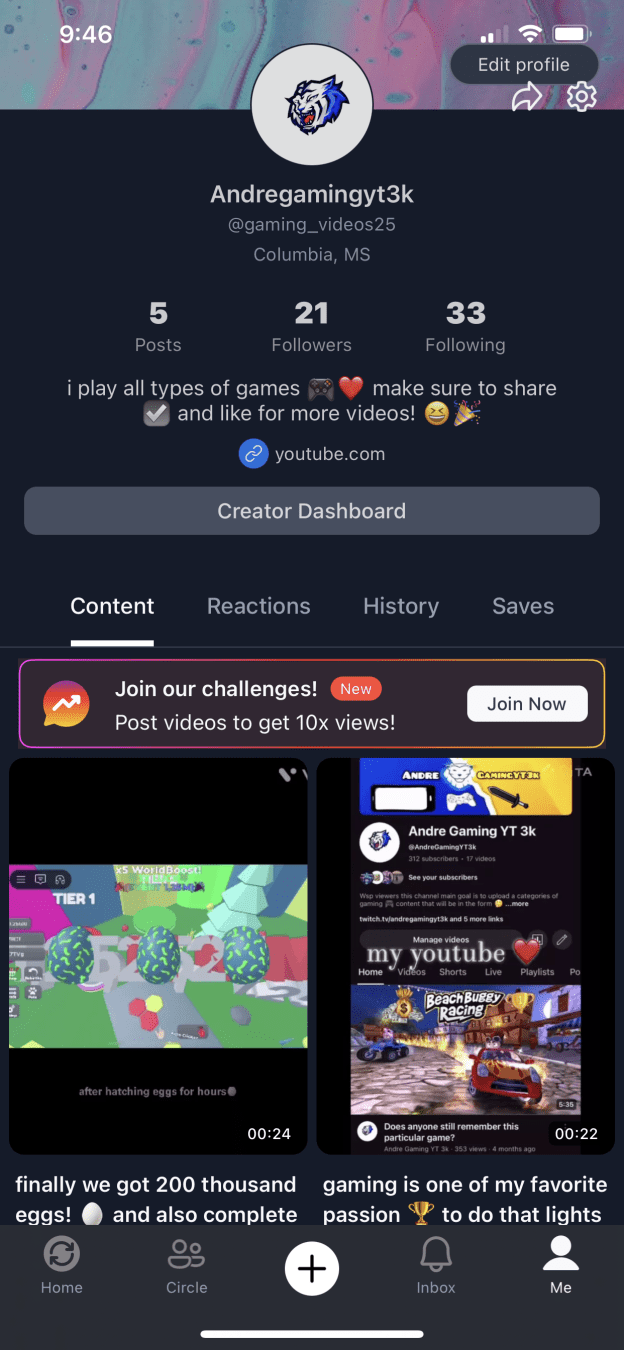The height and width of the screenshot is (1350, 624).
Task: View the Following list
Action: [x=465, y=328]
